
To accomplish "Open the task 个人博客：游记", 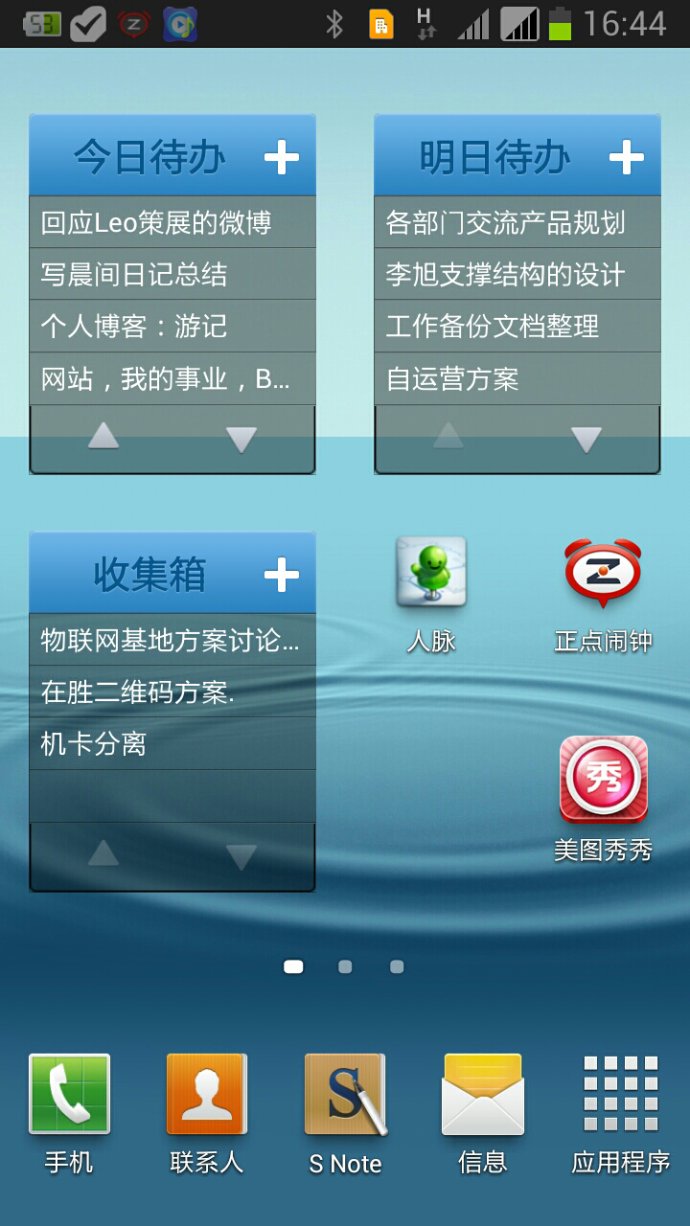I will pos(172,326).
